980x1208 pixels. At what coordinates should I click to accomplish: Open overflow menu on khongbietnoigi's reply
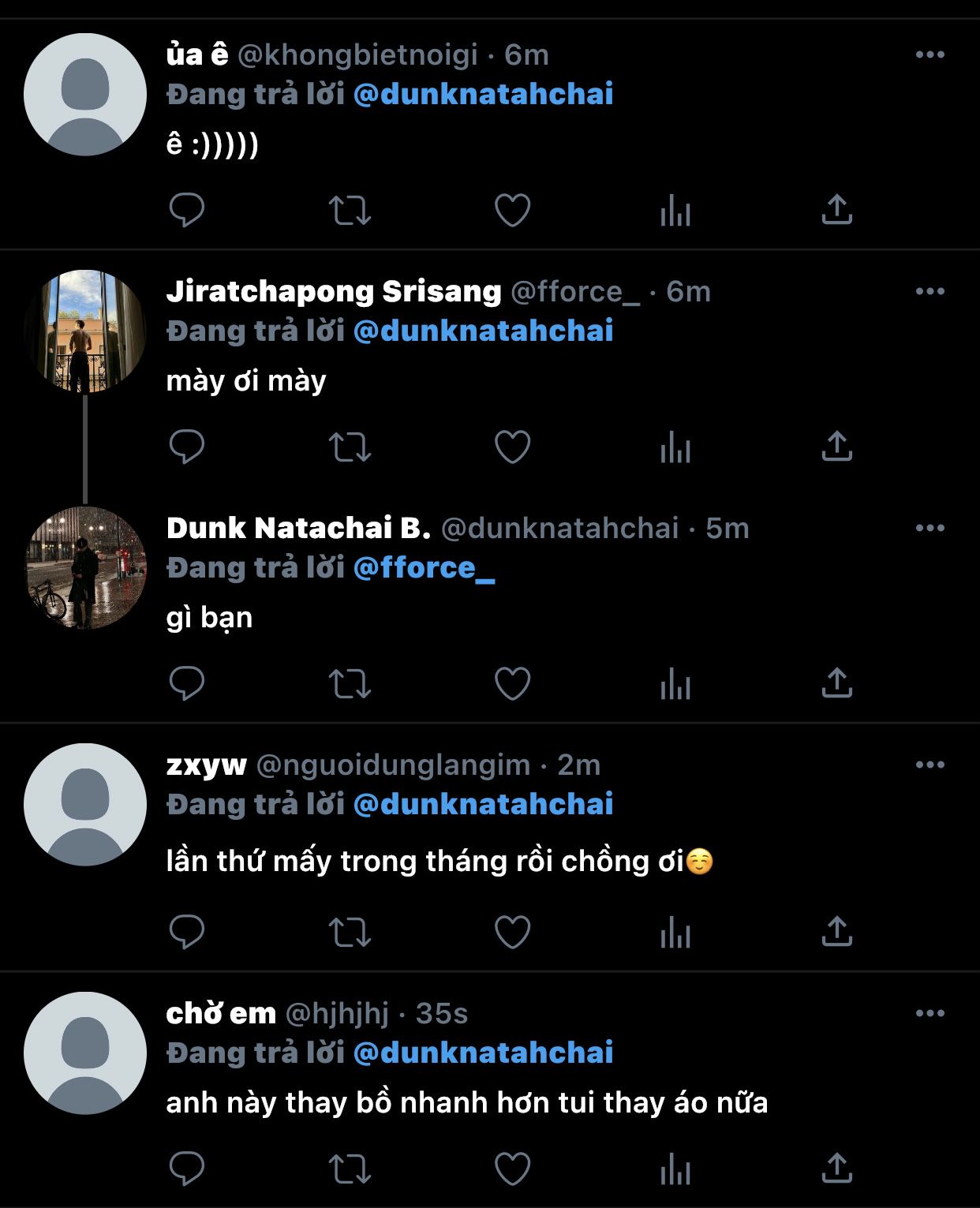[x=930, y=54]
